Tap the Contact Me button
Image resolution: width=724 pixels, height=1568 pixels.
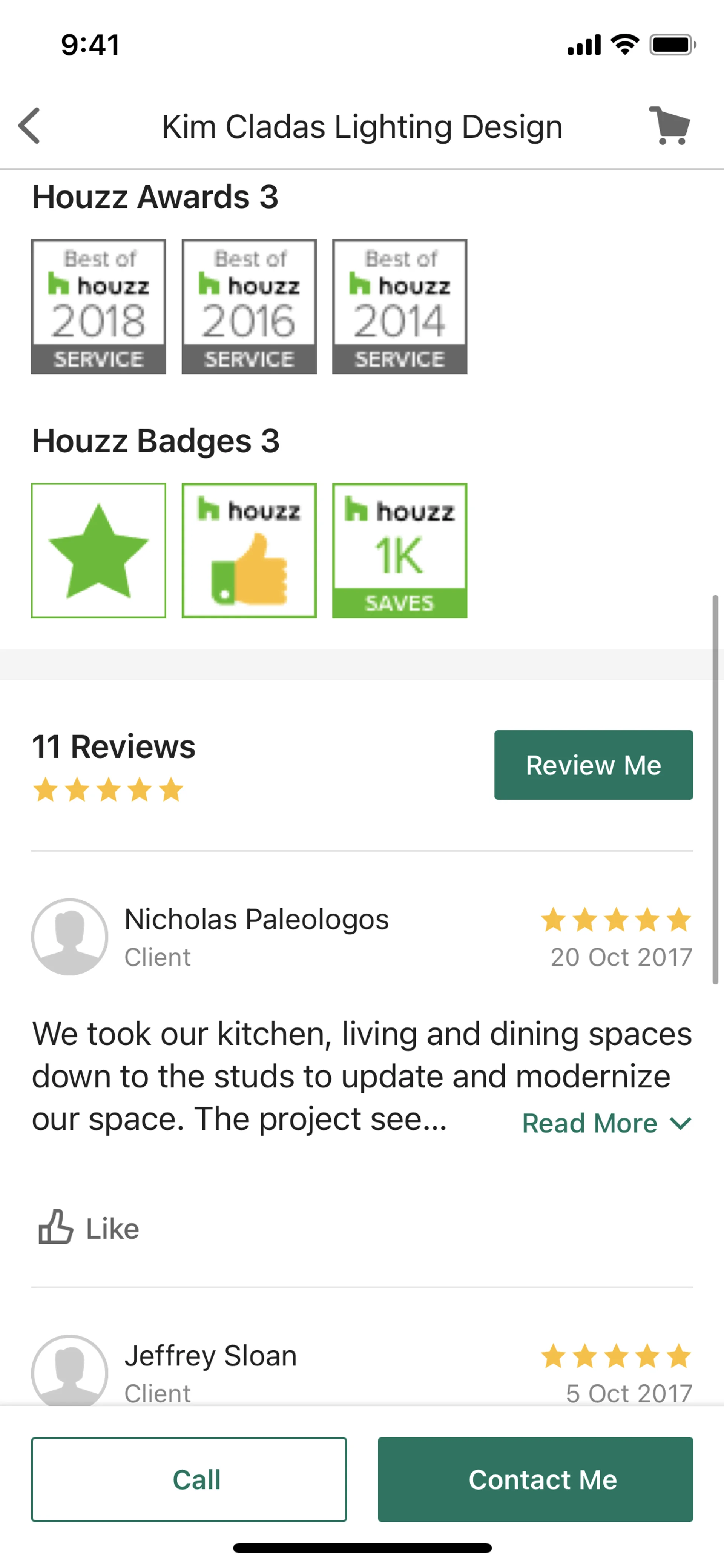535,1479
